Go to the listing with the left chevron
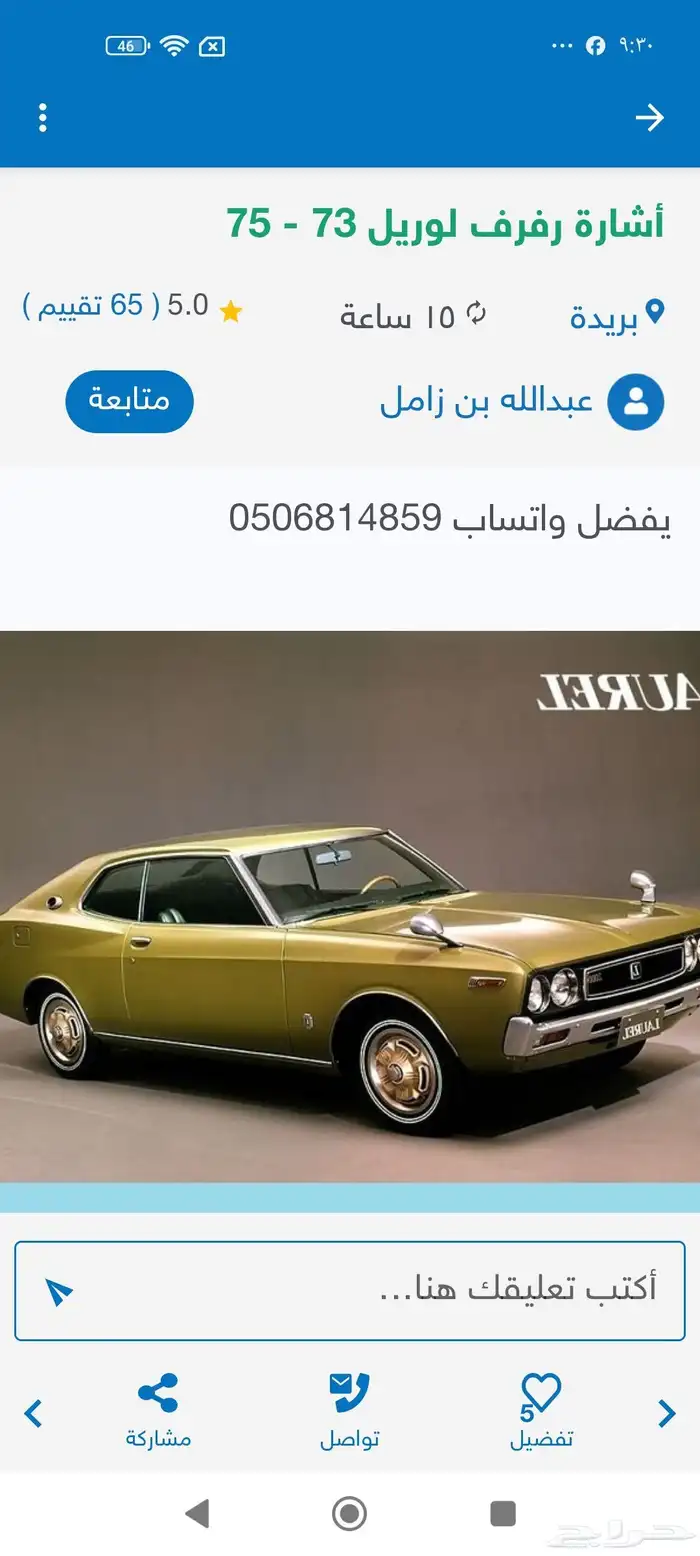This screenshot has width=700, height=1556. point(33,1413)
